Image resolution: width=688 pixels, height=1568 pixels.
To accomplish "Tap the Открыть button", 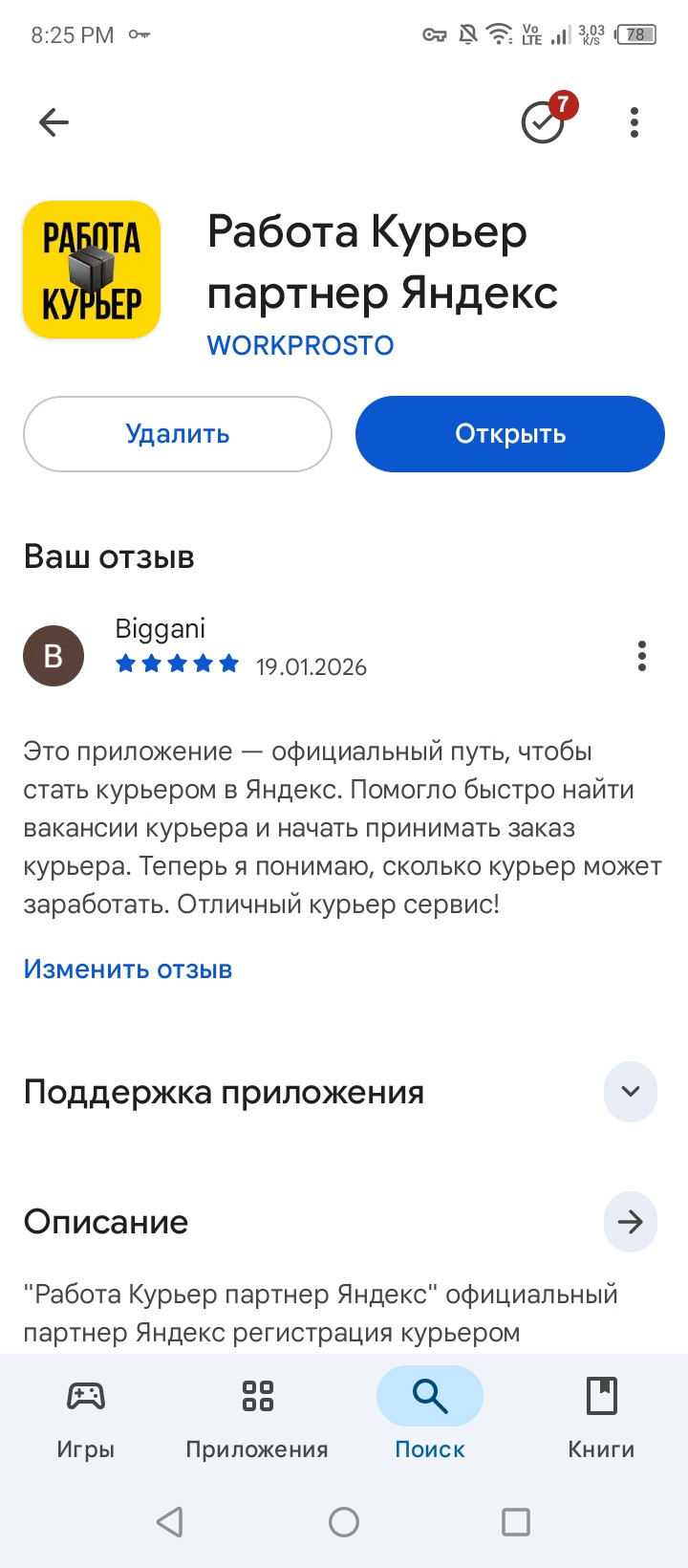I will click(509, 434).
